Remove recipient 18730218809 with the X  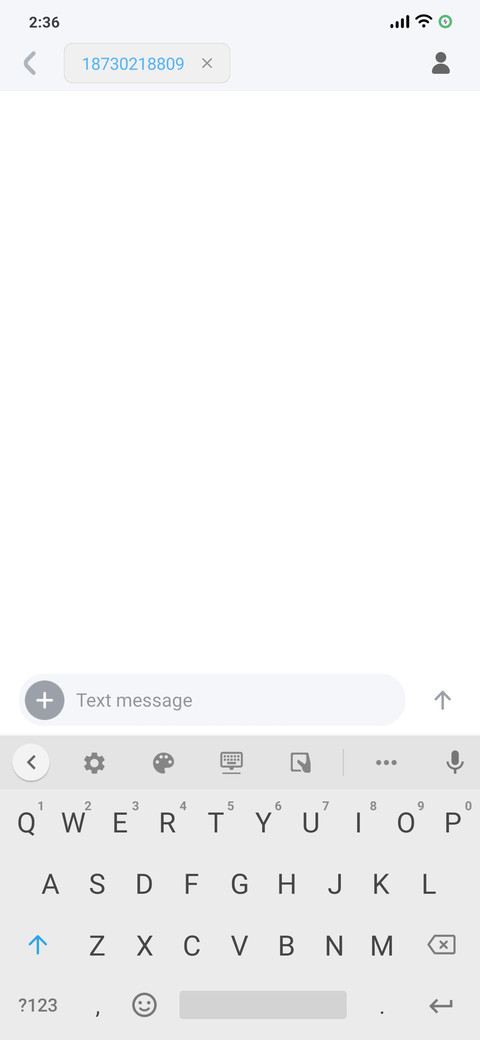coord(207,64)
